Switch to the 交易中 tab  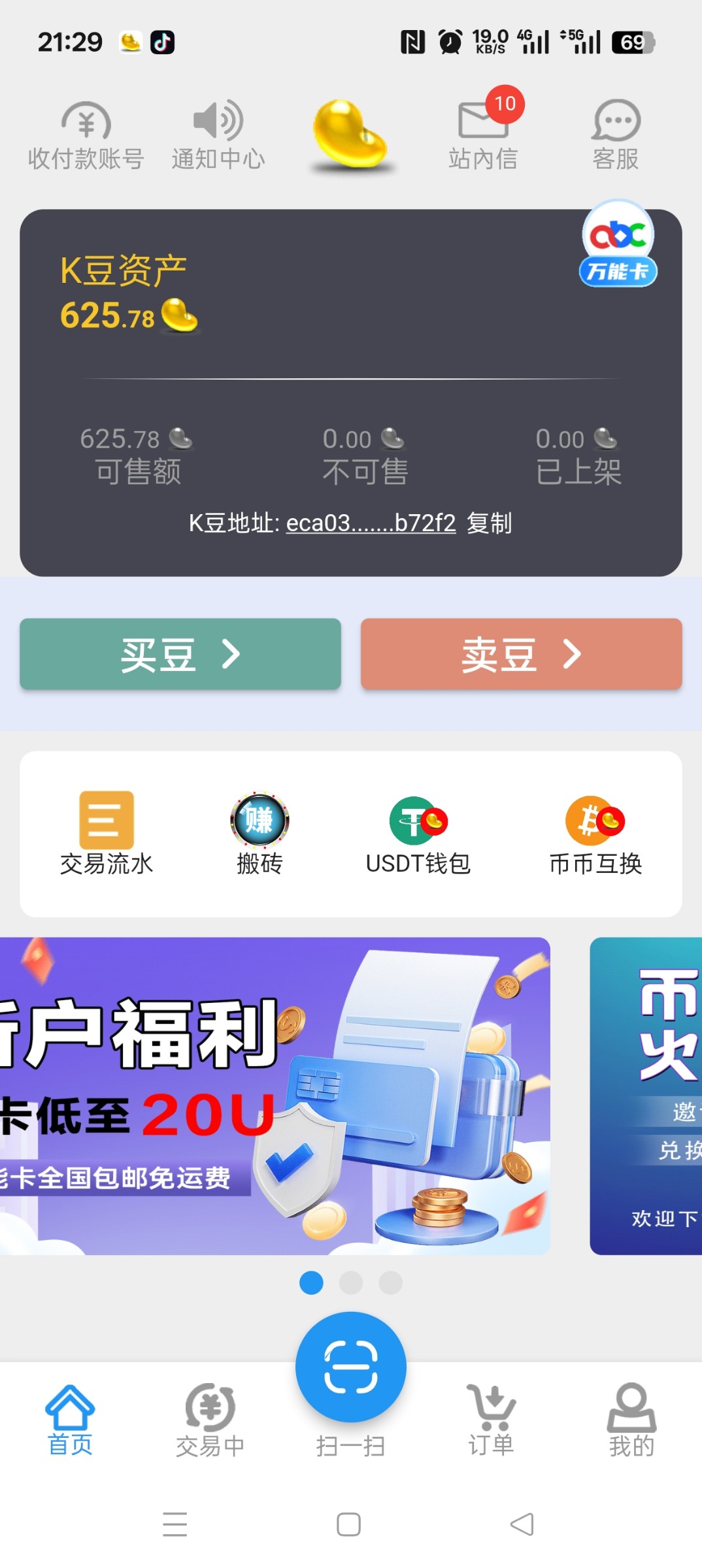coord(210,1420)
